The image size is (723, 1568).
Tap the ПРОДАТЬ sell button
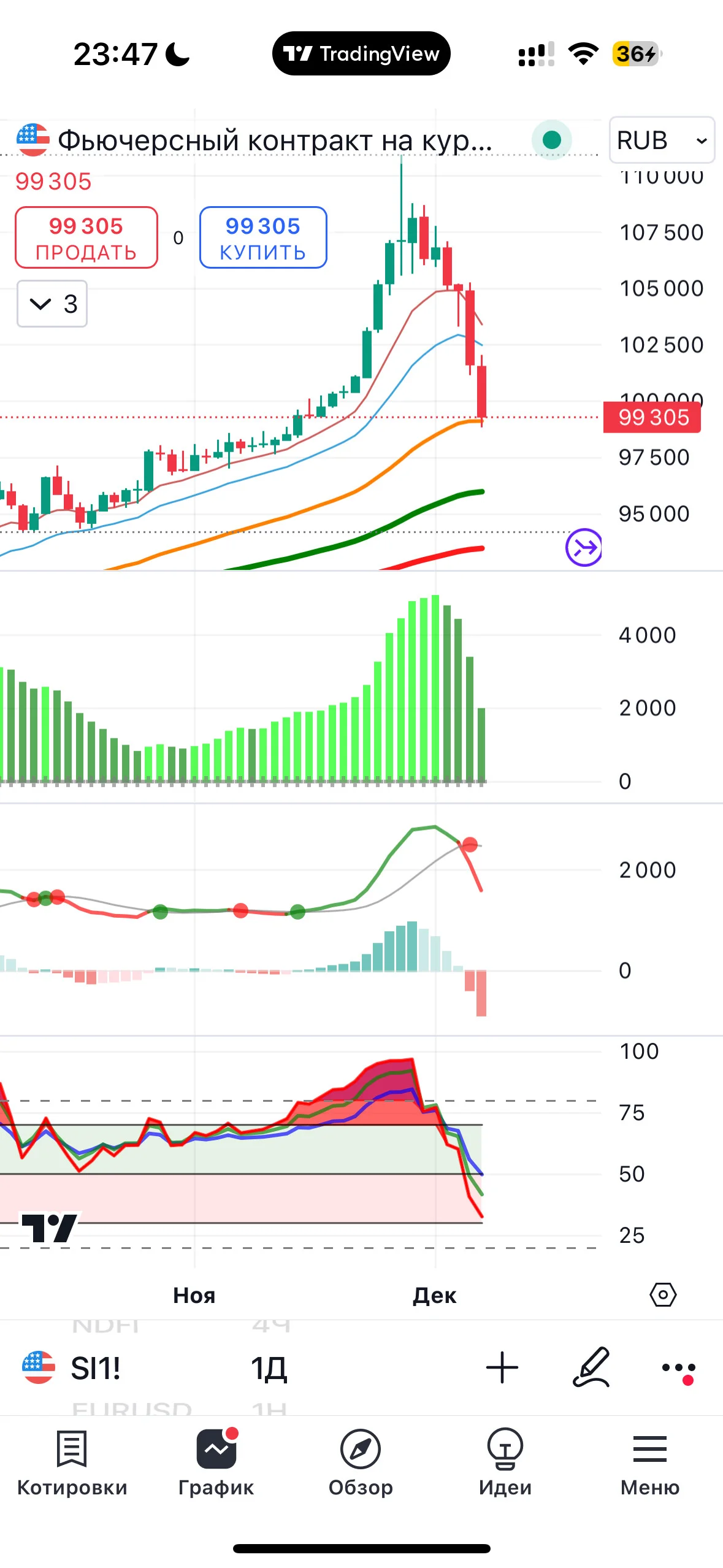click(x=86, y=237)
